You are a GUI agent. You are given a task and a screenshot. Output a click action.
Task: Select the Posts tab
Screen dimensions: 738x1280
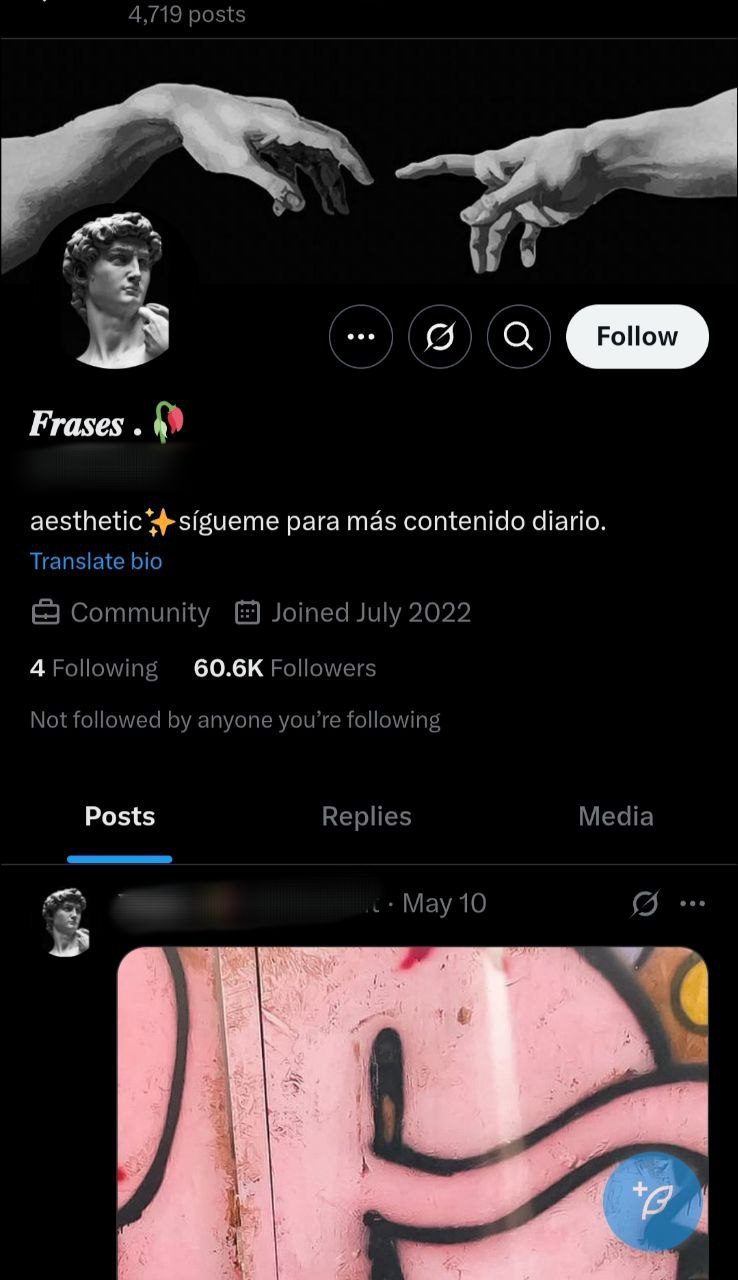120,816
